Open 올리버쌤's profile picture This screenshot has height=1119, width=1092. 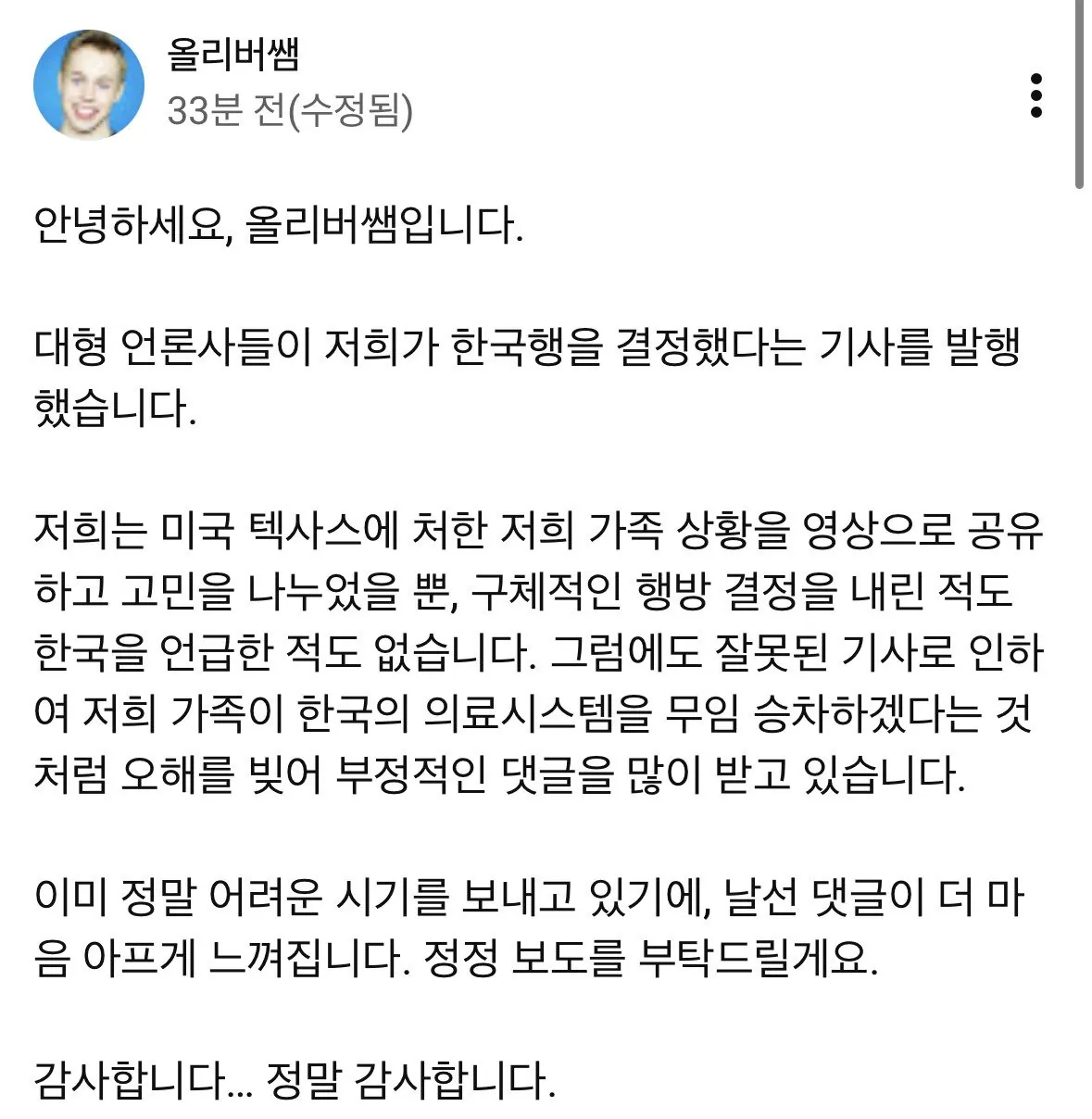tap(89, 84)
